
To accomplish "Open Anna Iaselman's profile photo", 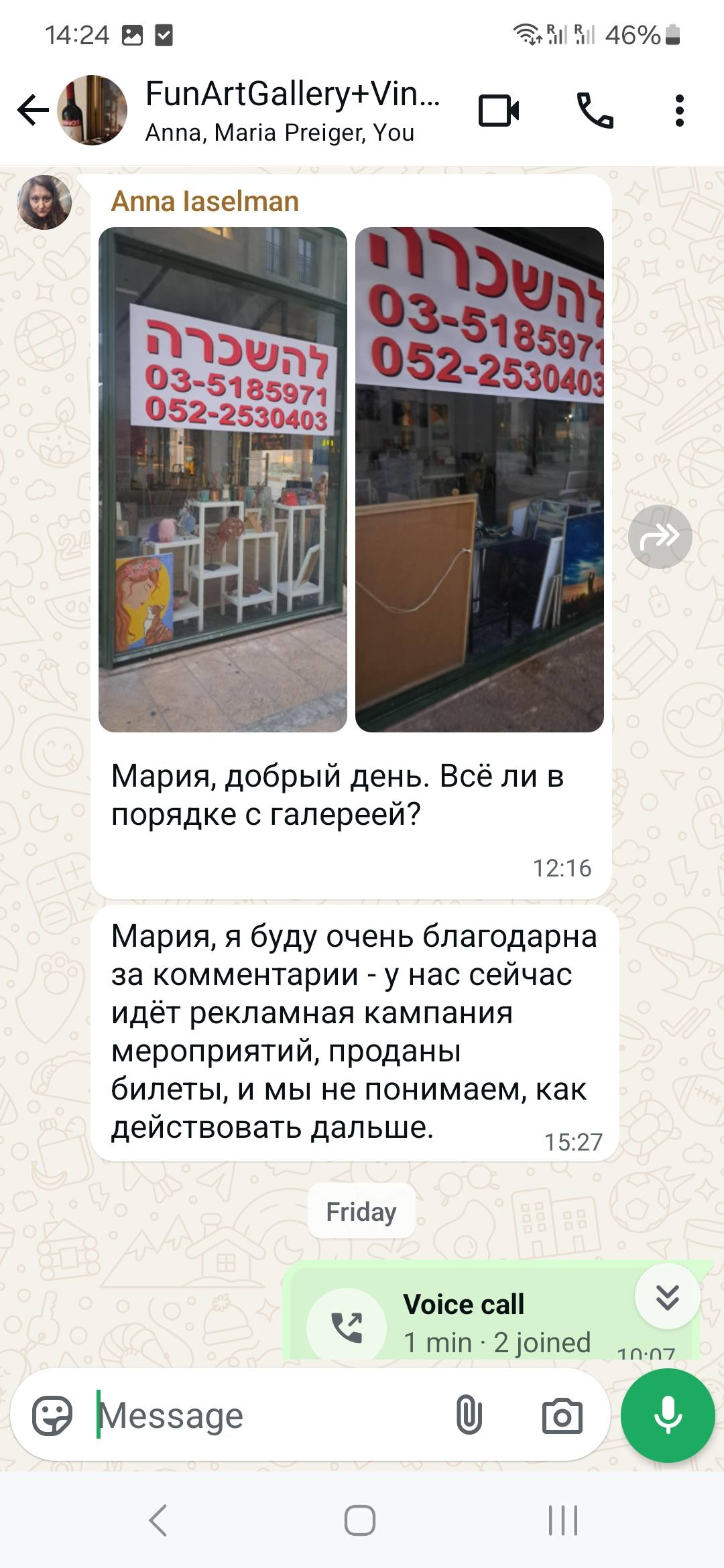I will point(44,202).
